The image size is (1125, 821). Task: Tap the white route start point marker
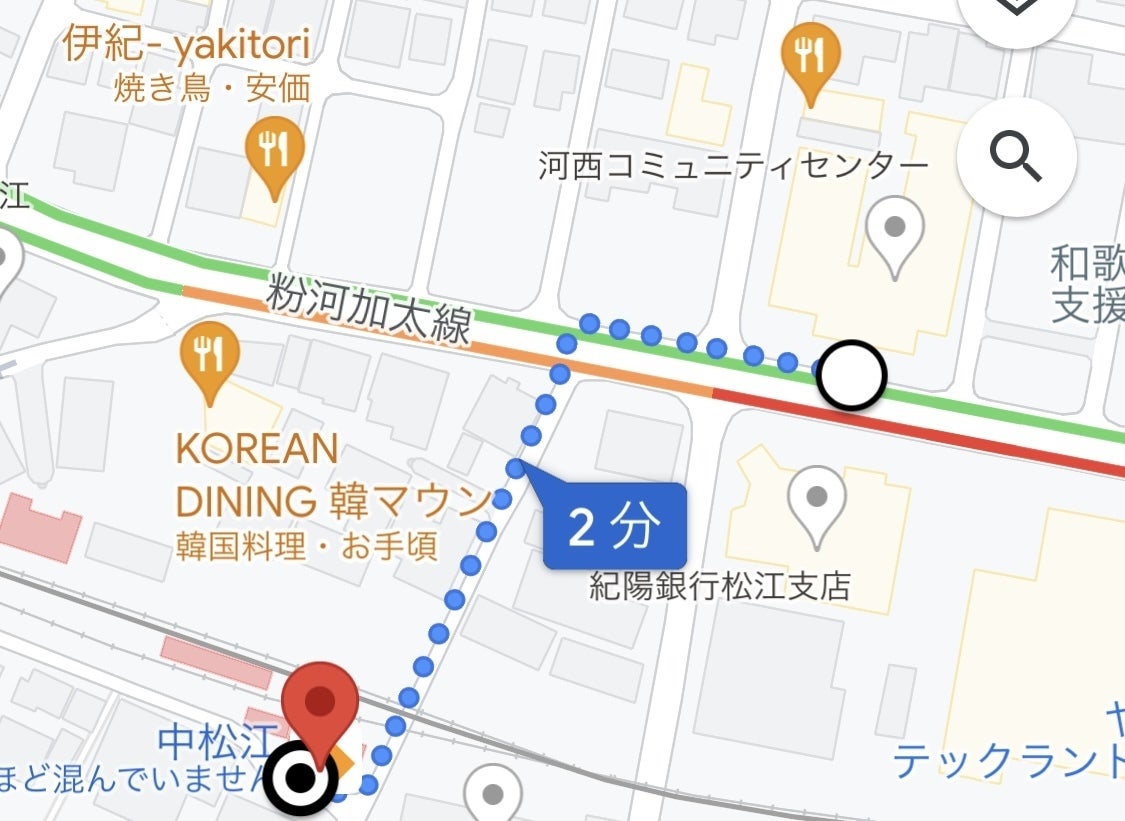(x=851, y=375)
